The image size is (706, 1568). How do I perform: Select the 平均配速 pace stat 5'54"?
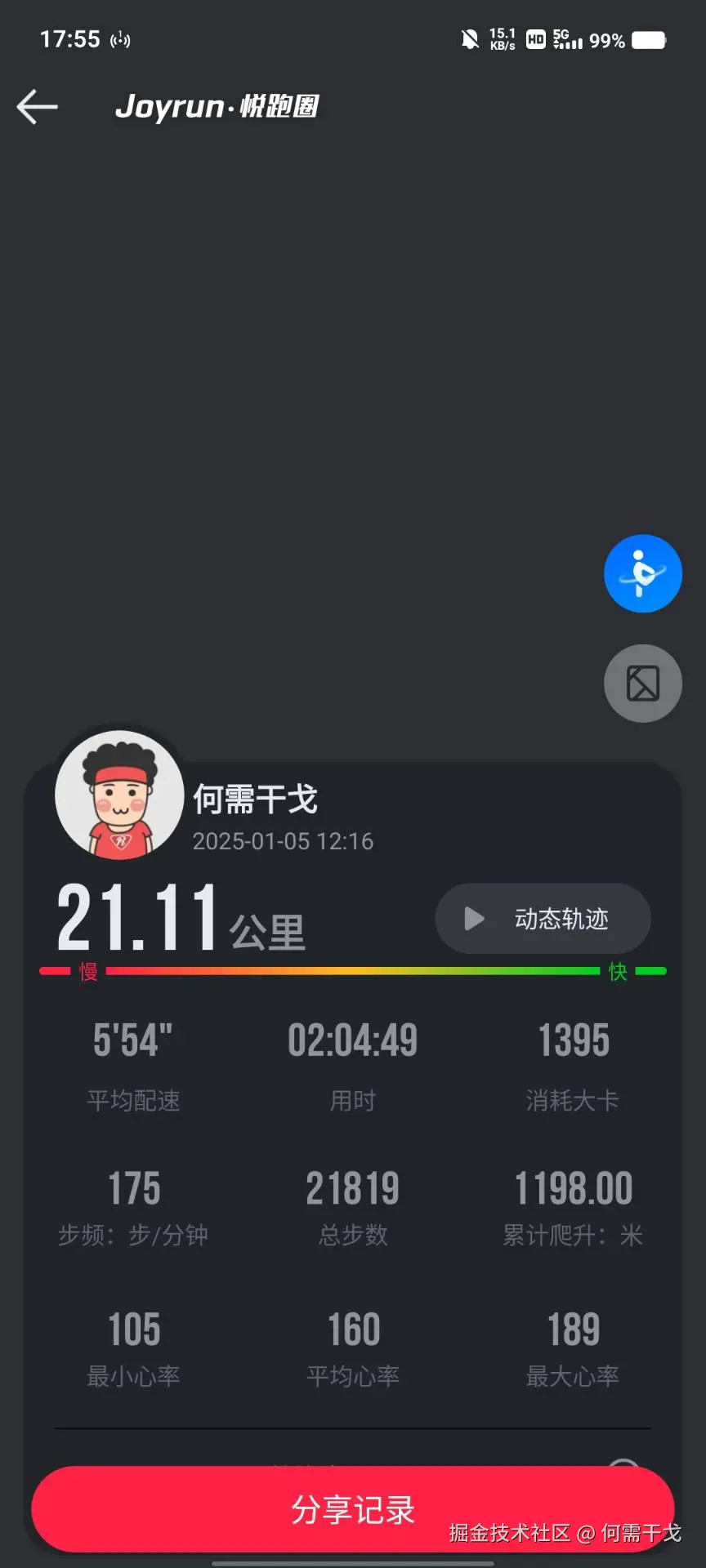[x=132, y=1039]
